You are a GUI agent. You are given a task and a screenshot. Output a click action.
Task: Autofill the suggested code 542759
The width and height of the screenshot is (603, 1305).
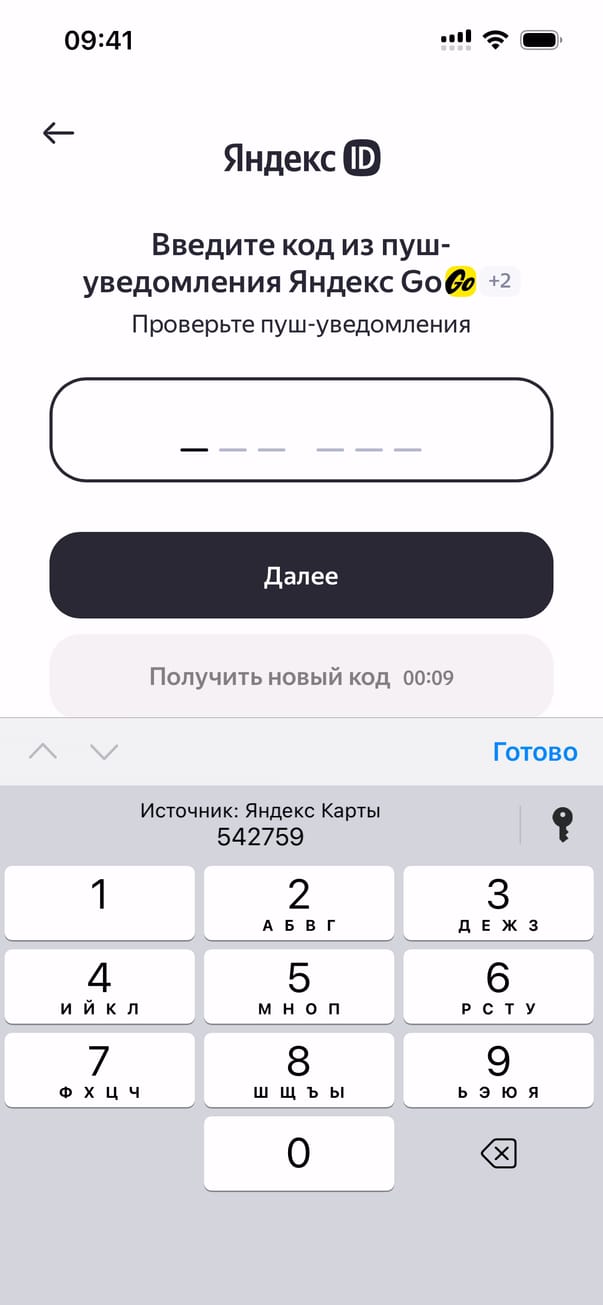[260, 825]
